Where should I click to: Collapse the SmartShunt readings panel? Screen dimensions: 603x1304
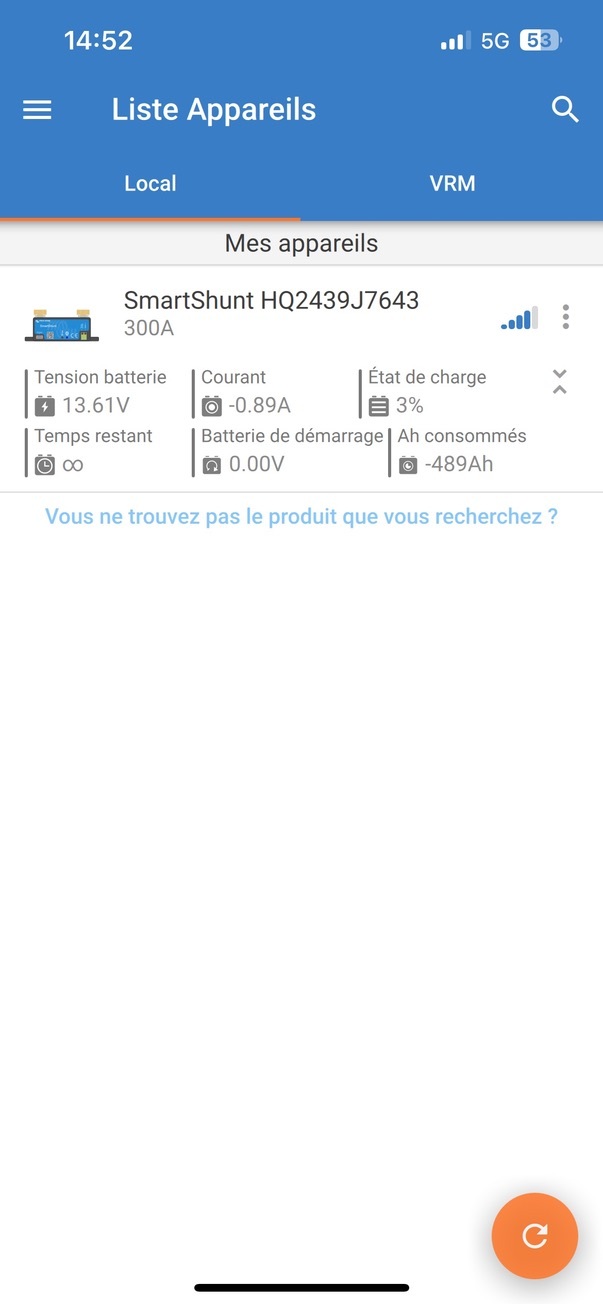560,381
